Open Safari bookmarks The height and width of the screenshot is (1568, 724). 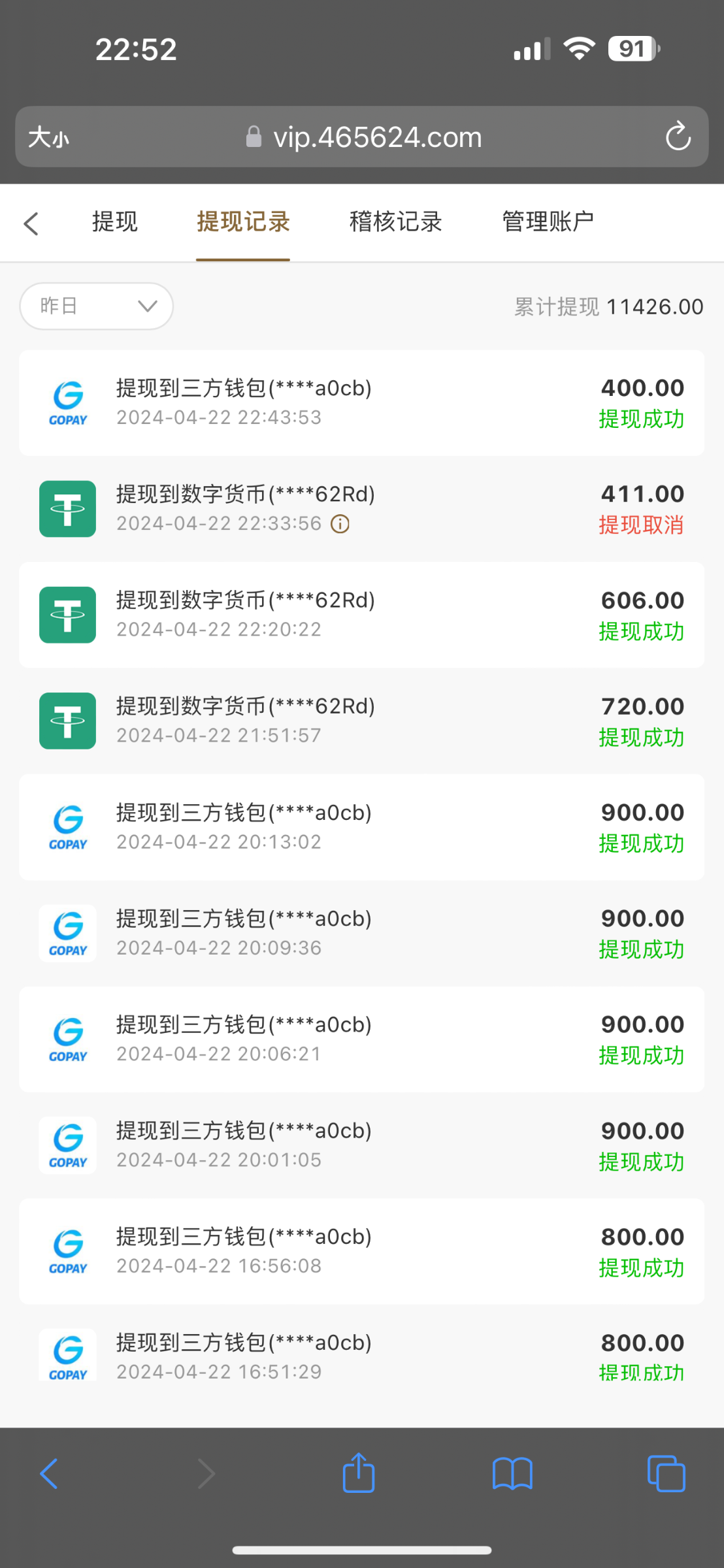512,1474
